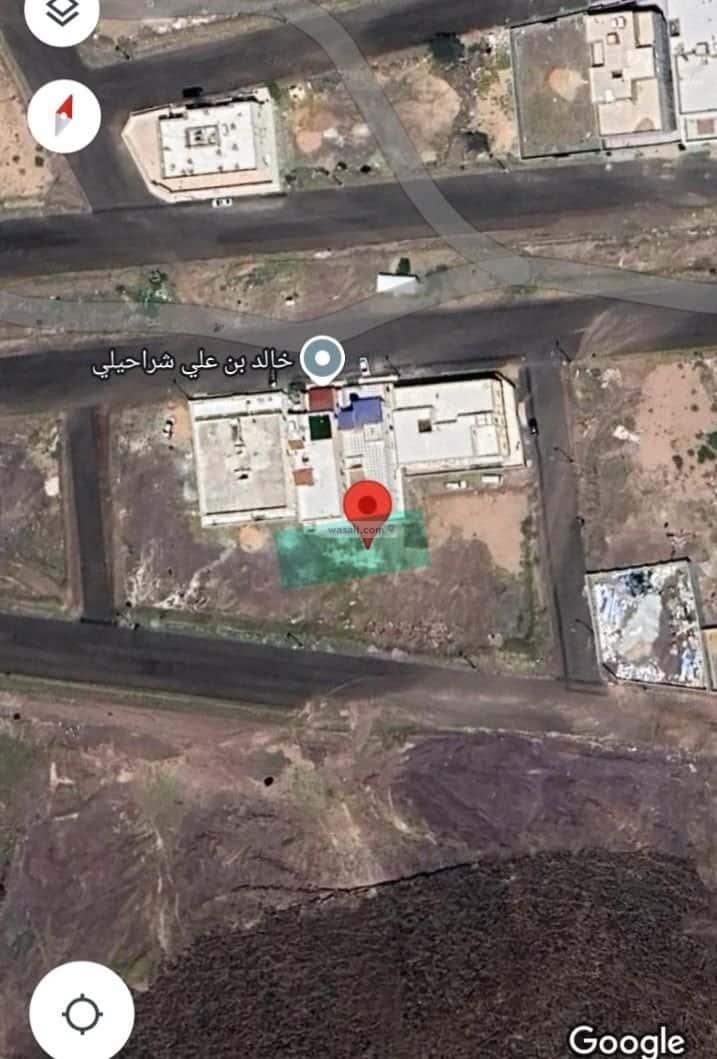Center map on my location
The image size is (717, 1059).
tap(82, 1013)
